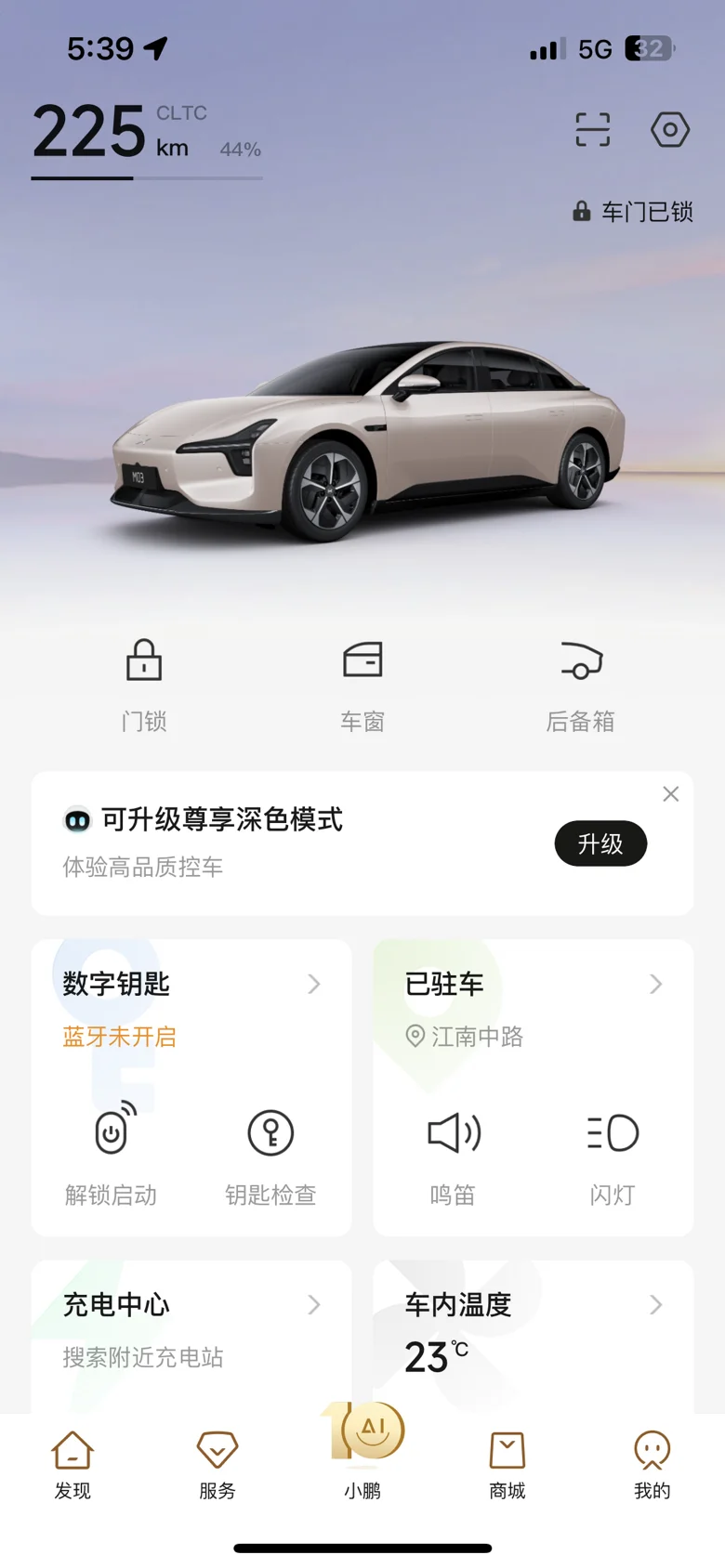Tap the 升级 upgrade button
725x1568 pixels.
click(600, 843)
